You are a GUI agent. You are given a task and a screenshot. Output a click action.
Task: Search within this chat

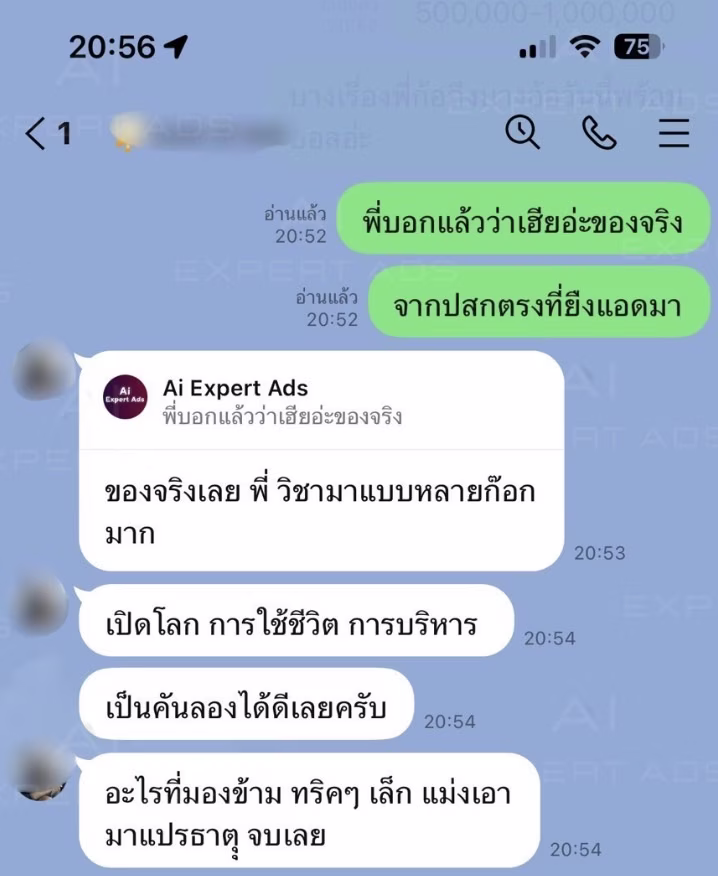(x=522, y=132)
